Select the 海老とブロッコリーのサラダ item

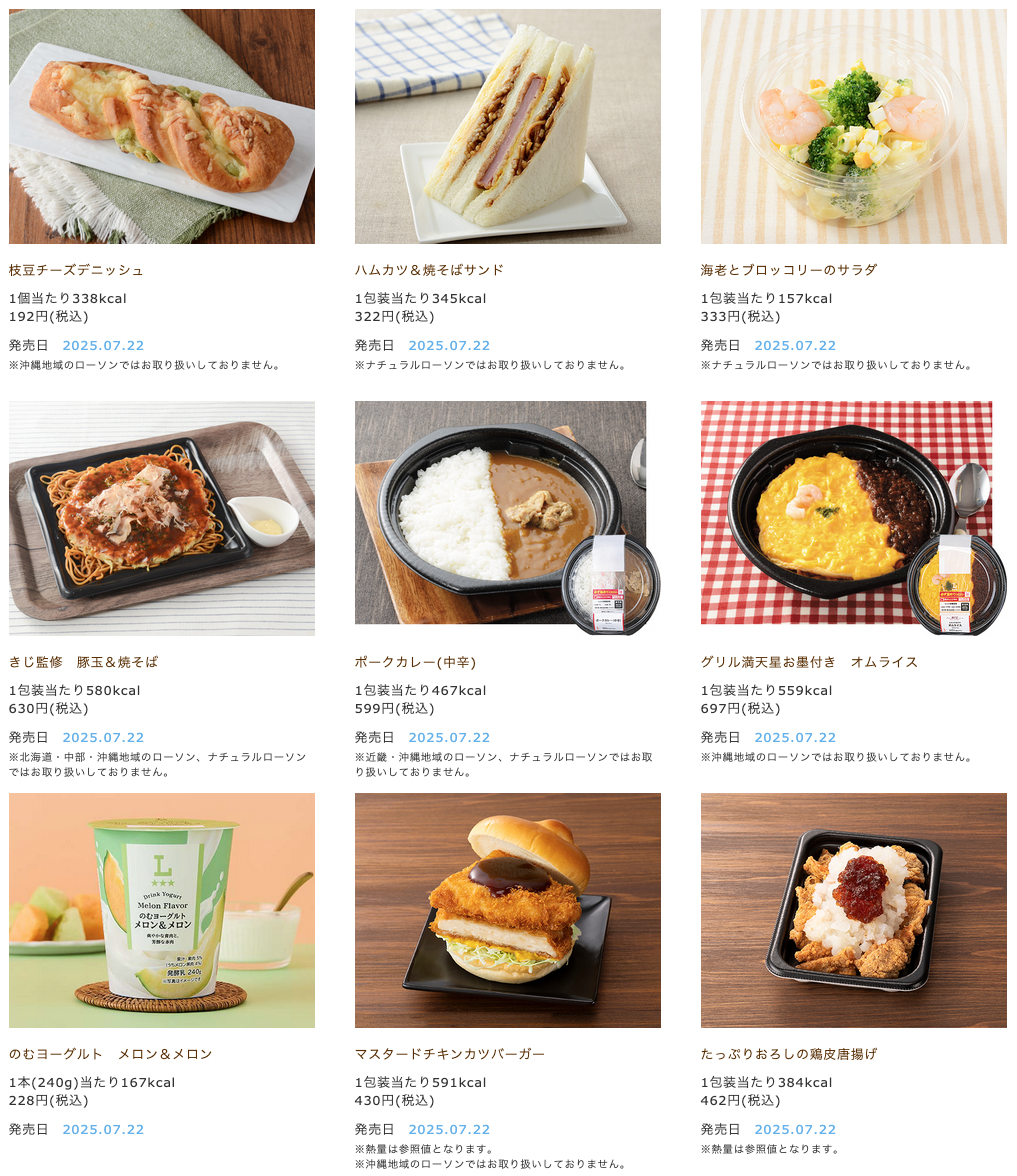click(853, 127)
